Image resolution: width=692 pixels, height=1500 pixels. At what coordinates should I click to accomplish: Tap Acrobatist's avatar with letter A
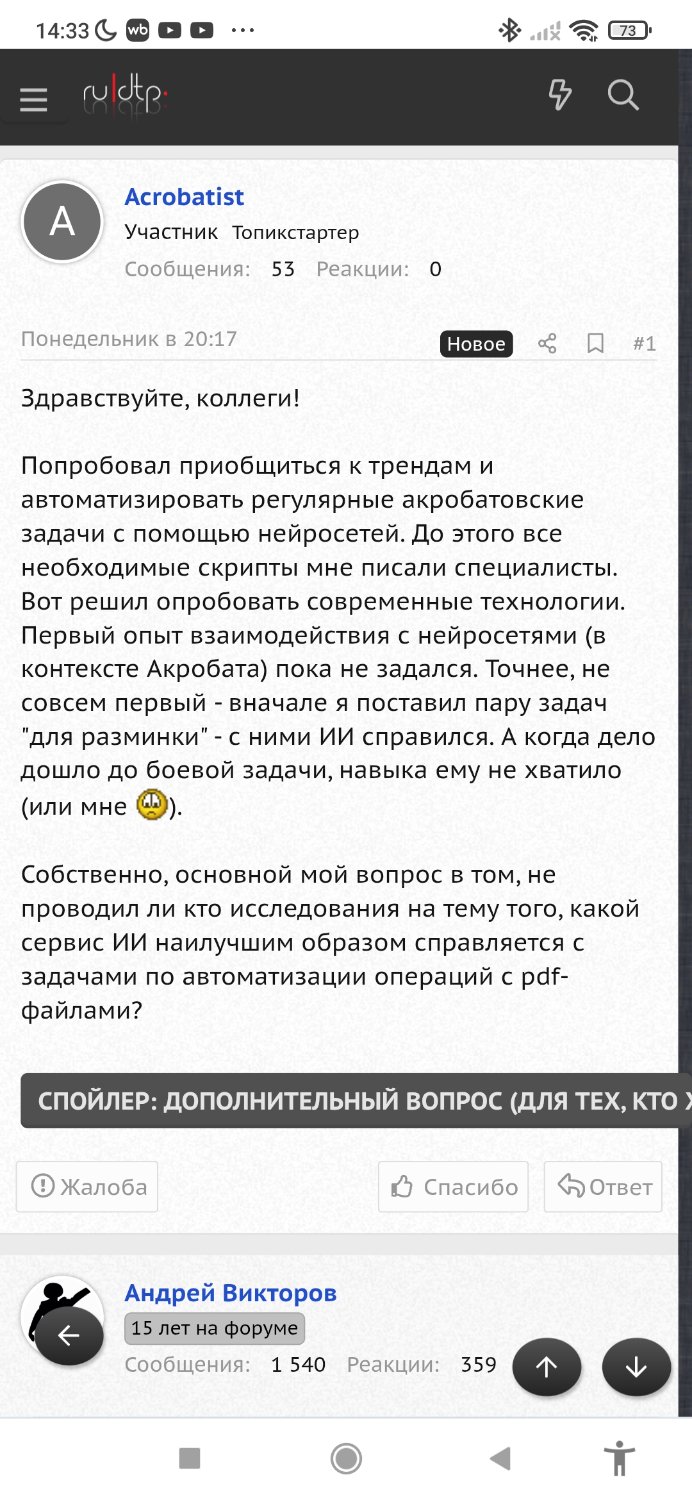62,222
